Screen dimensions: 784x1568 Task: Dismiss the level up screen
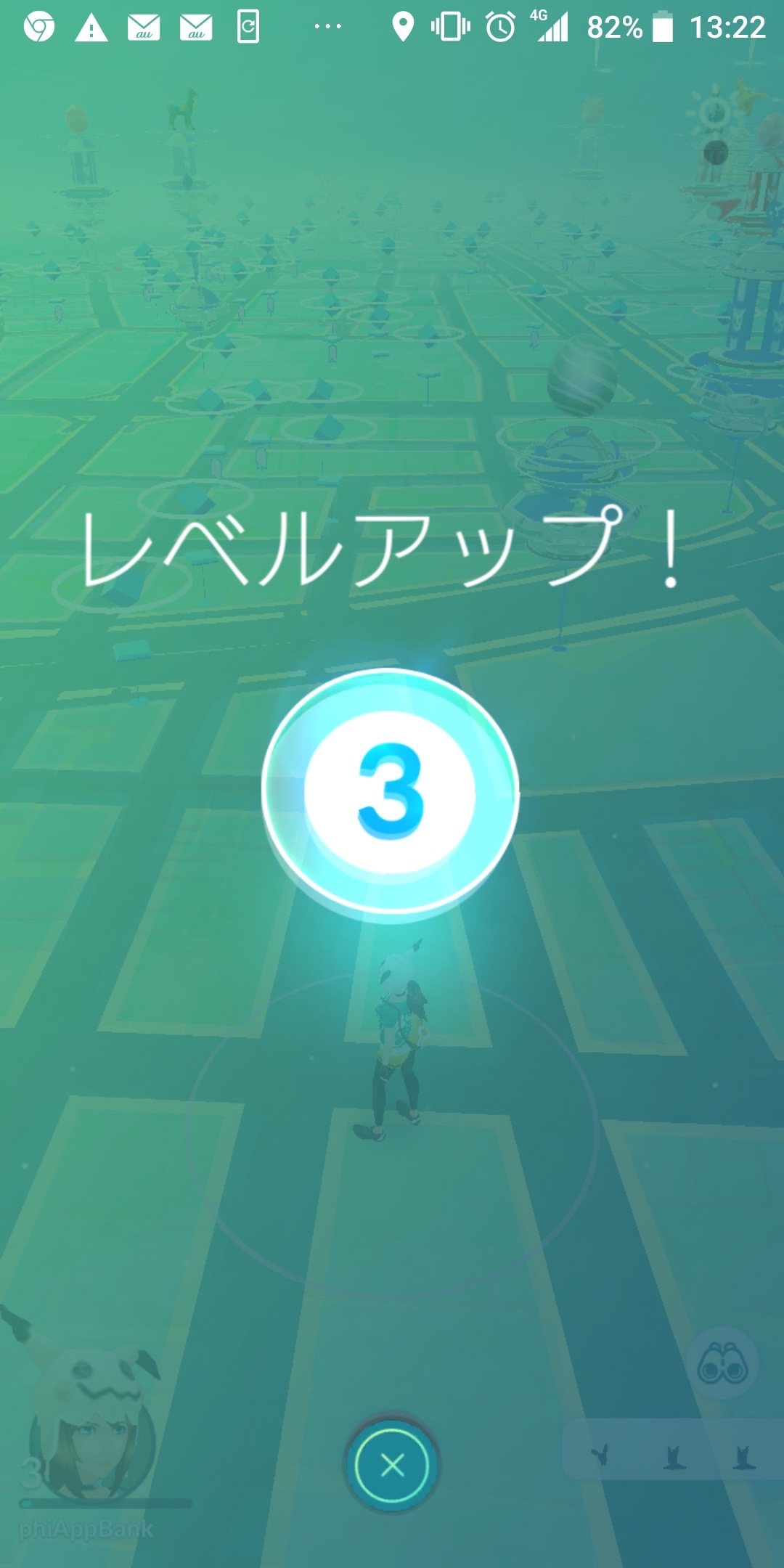[392, 1465]
